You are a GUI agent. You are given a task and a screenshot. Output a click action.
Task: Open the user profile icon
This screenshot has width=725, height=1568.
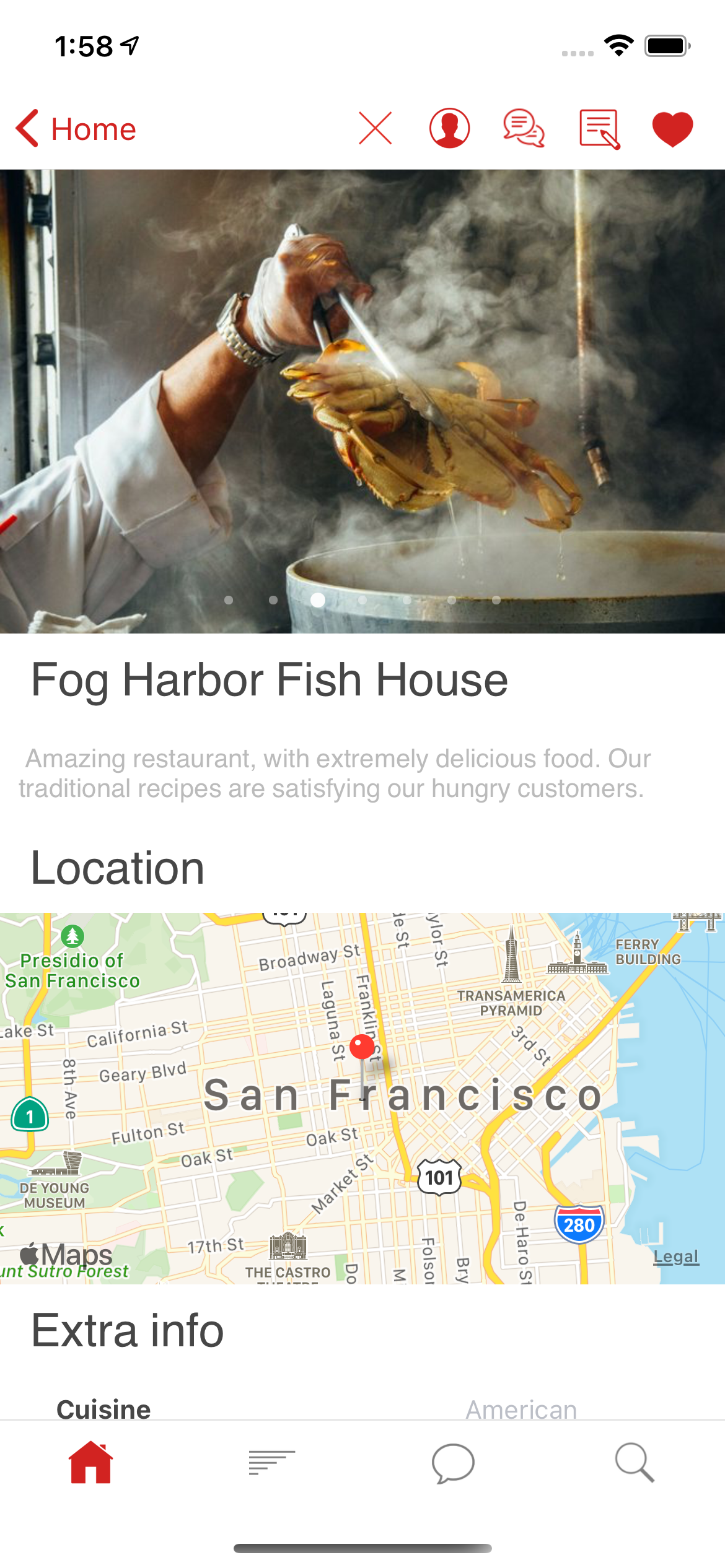[450, 128]
